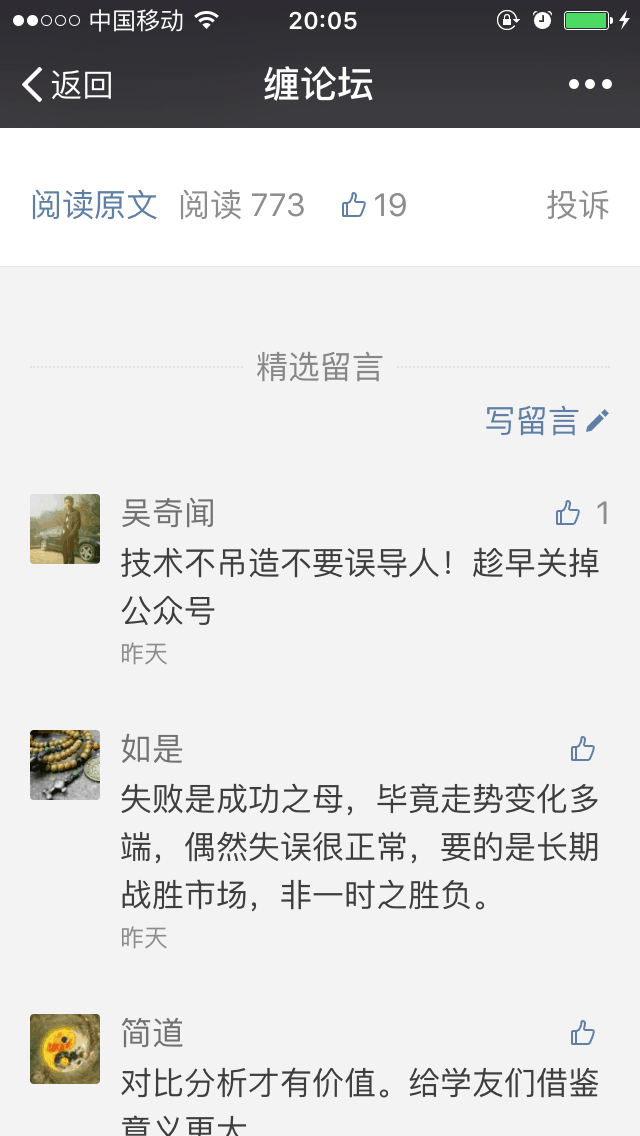640x1136 pixels.
Task: Like 简道's comment
Action: [582, 1033]
